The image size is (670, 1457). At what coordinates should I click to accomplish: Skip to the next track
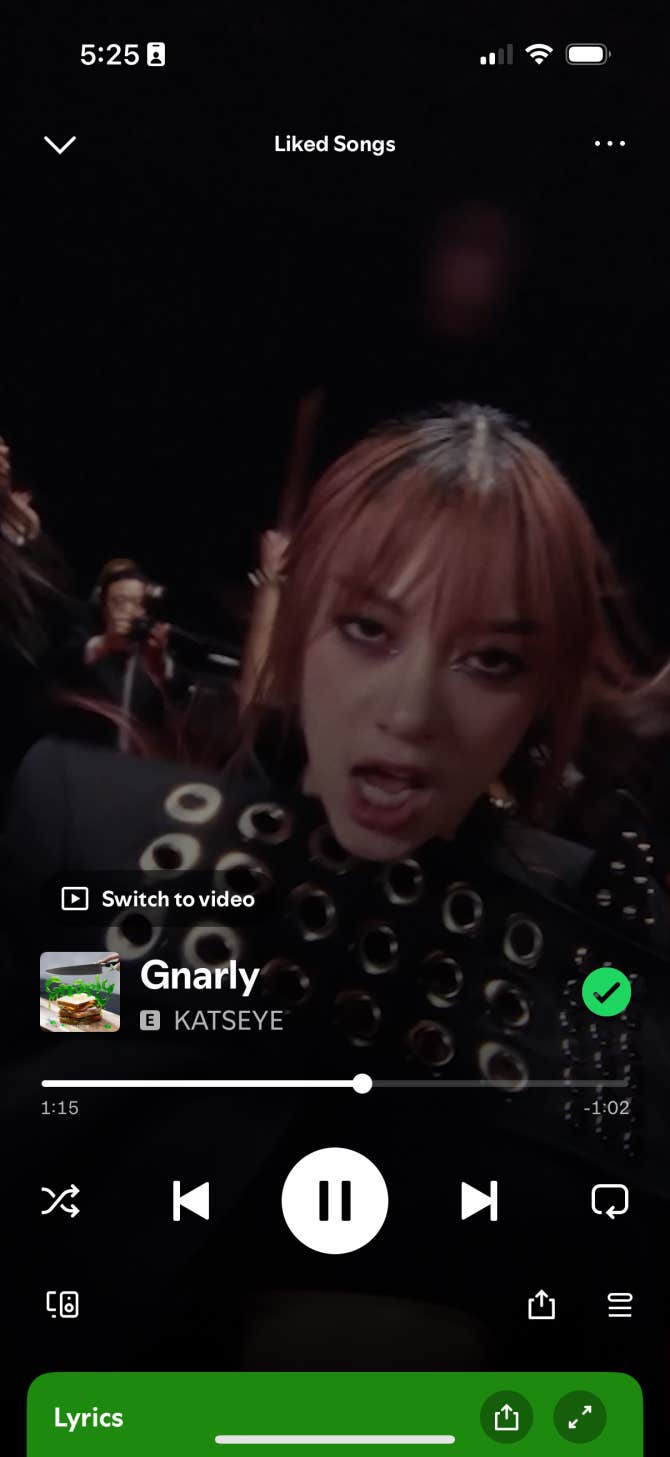[479, 1201]
